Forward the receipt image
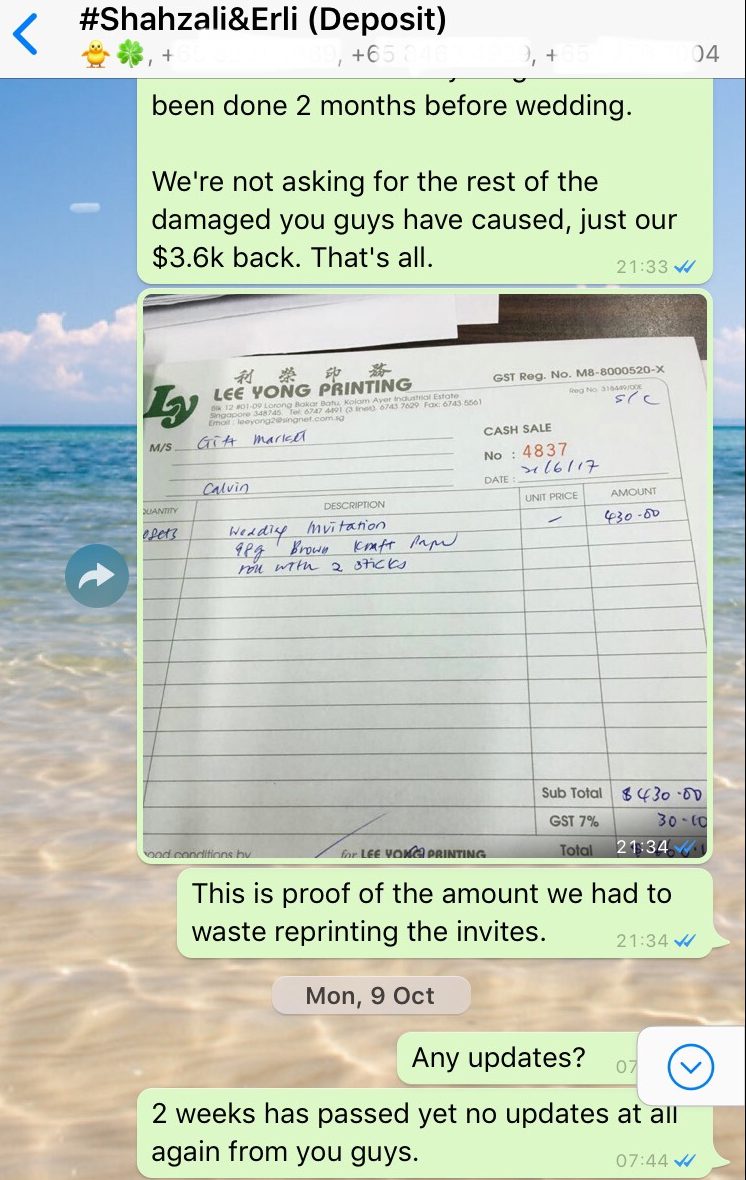Viewport: 746px width, 1180px height. (97, 575)
